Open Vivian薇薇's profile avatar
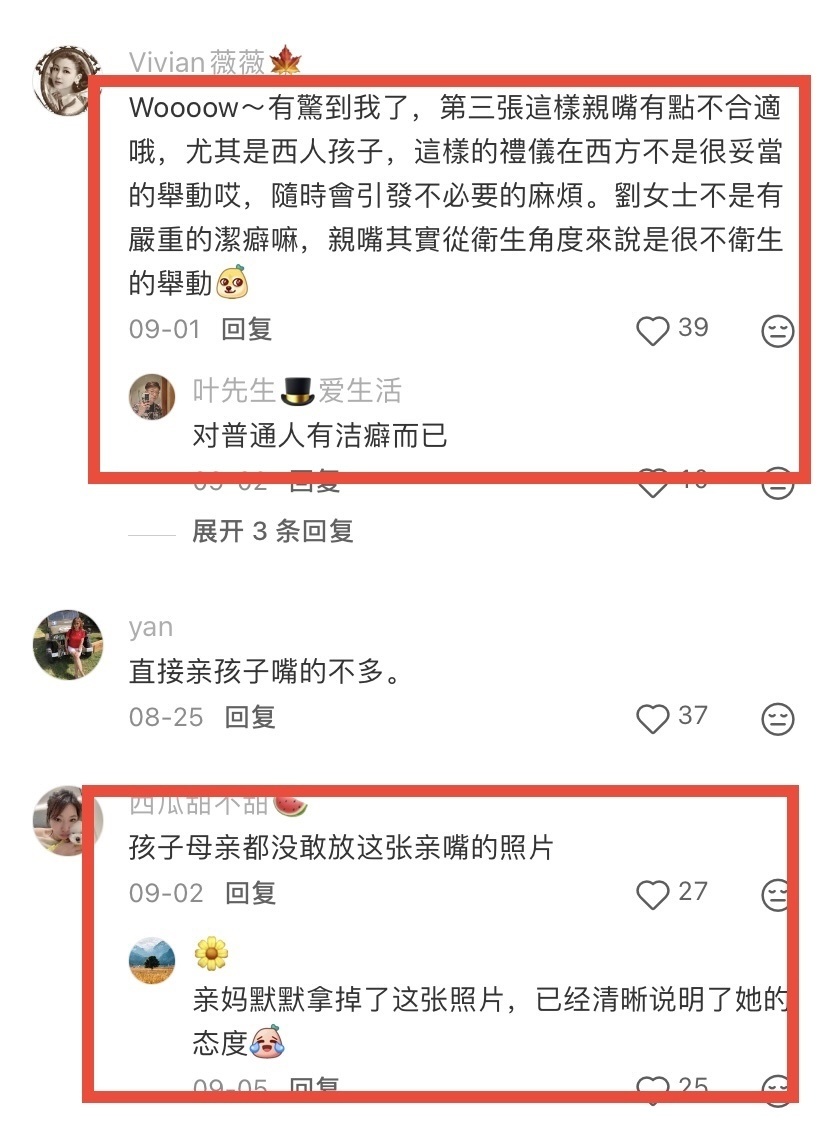The height and width of the screenshot is (1123, 828). 68,81
